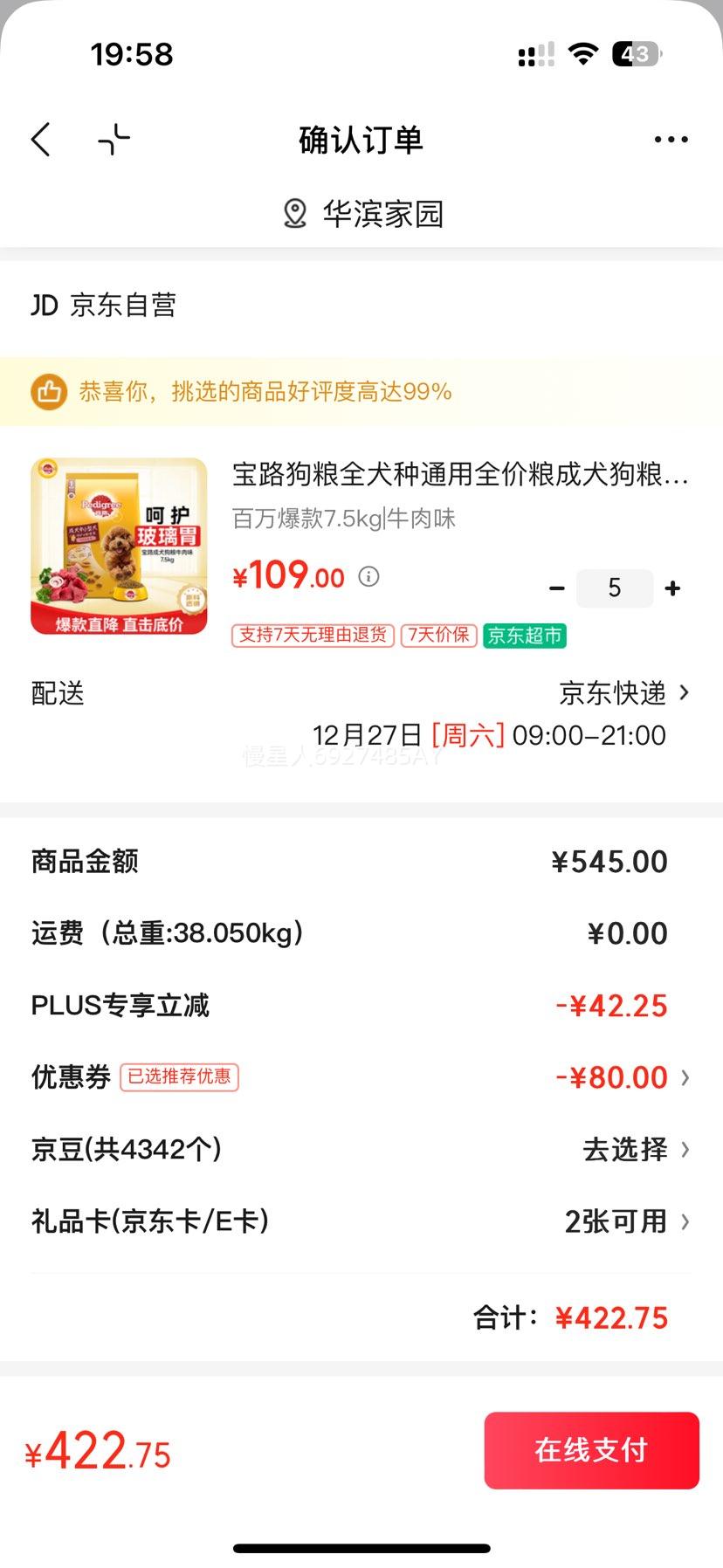Select the 12月27日 周六 delivery time slot
The height and width of the screenshot is (1568, 723).
tap(493, 735)
